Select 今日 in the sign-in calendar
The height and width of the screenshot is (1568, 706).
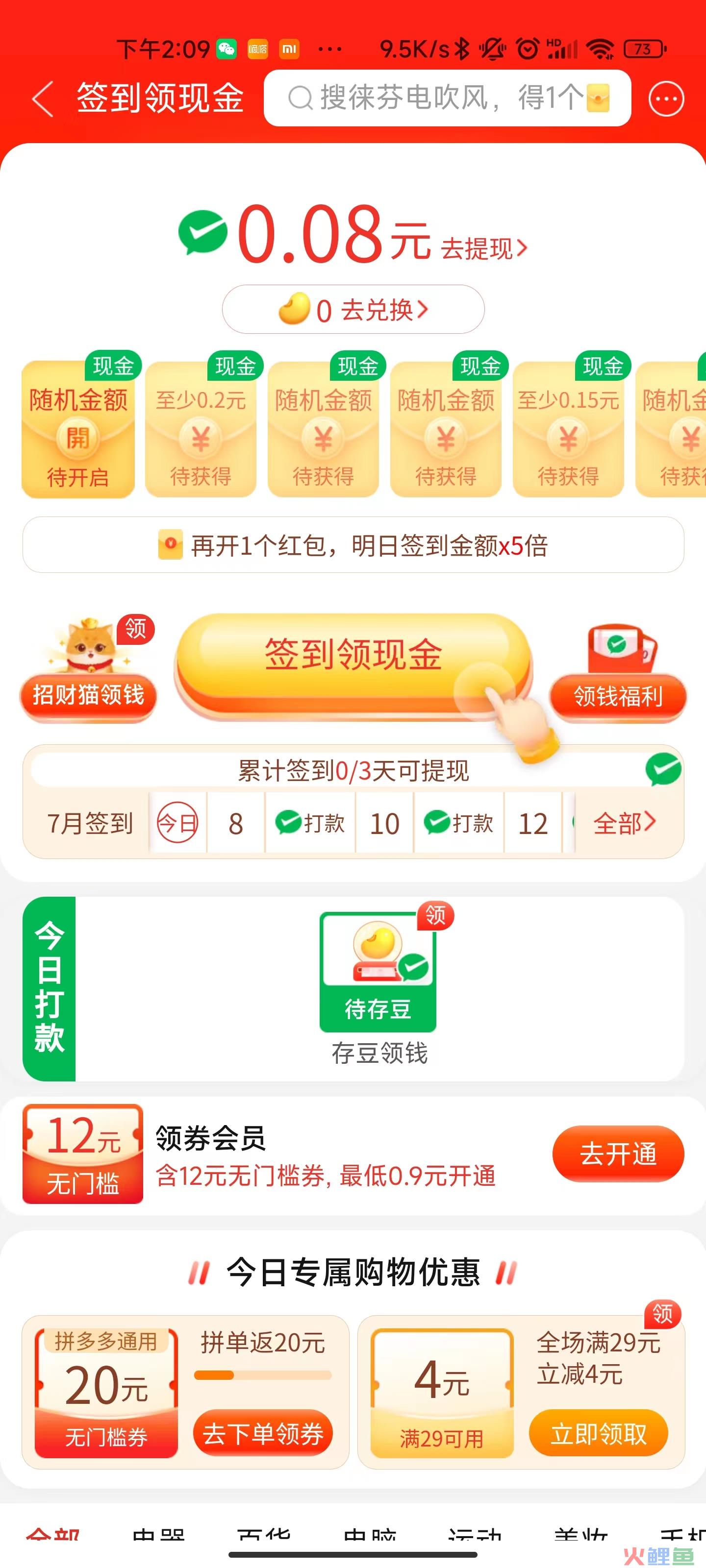177,823
